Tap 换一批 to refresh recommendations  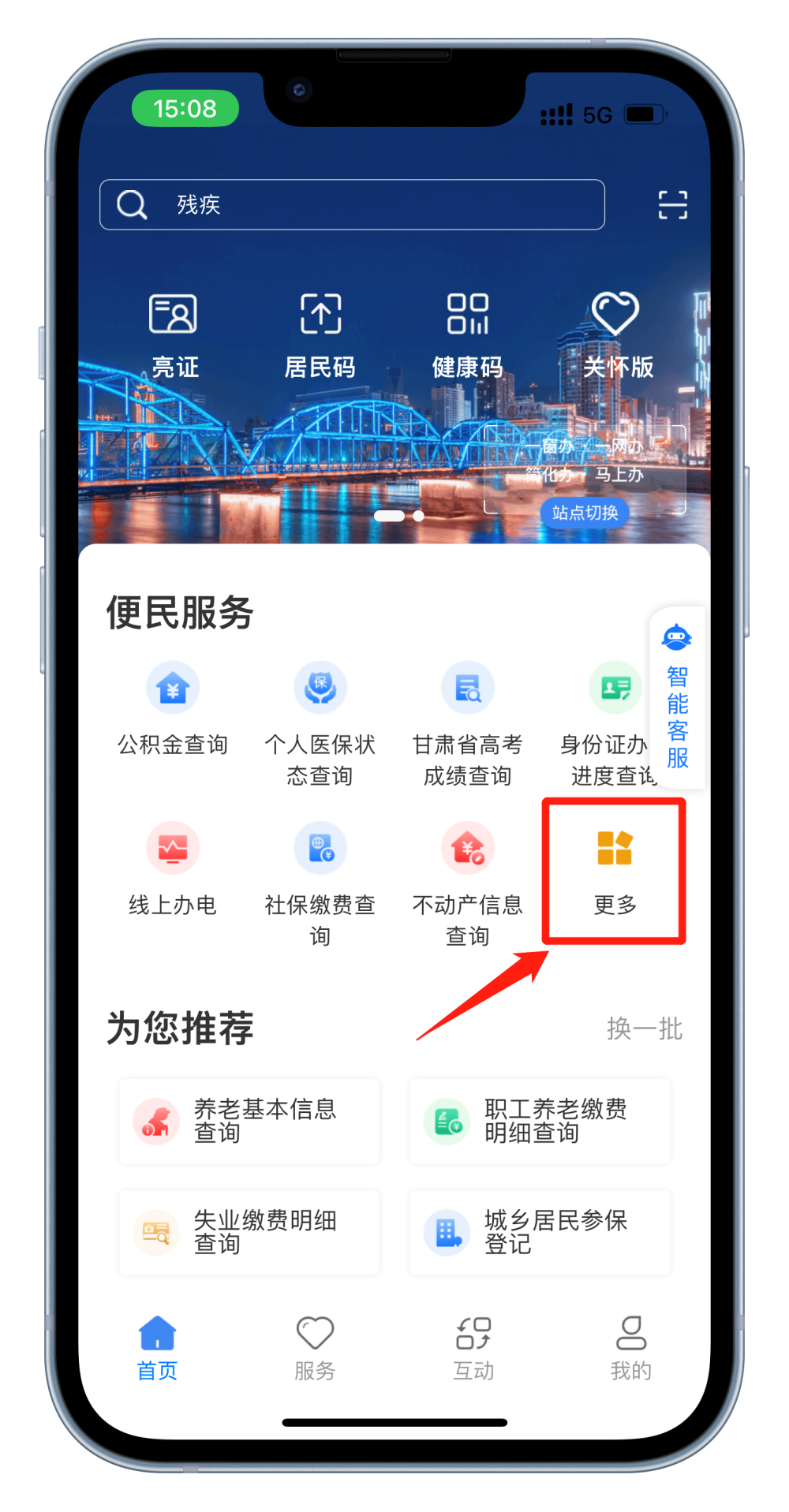click(644, 1029)
